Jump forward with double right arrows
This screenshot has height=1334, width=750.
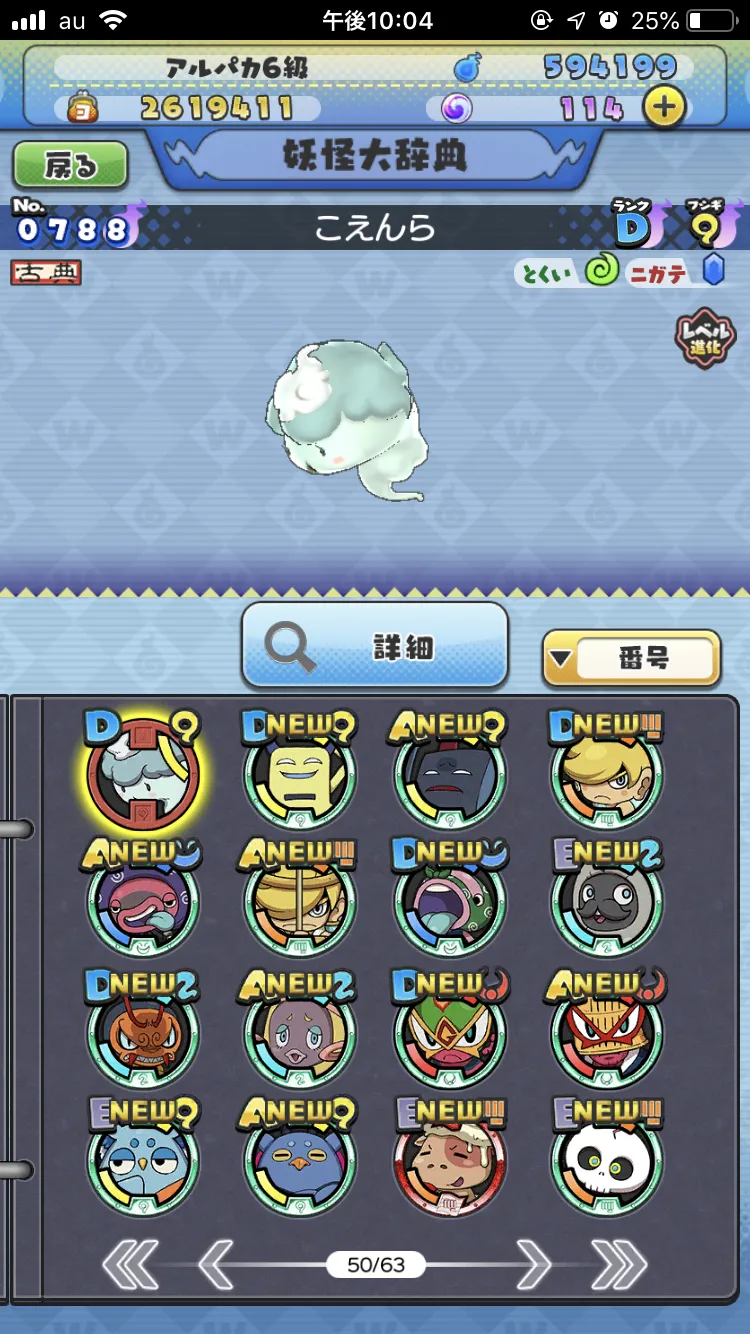point(618,1264)
